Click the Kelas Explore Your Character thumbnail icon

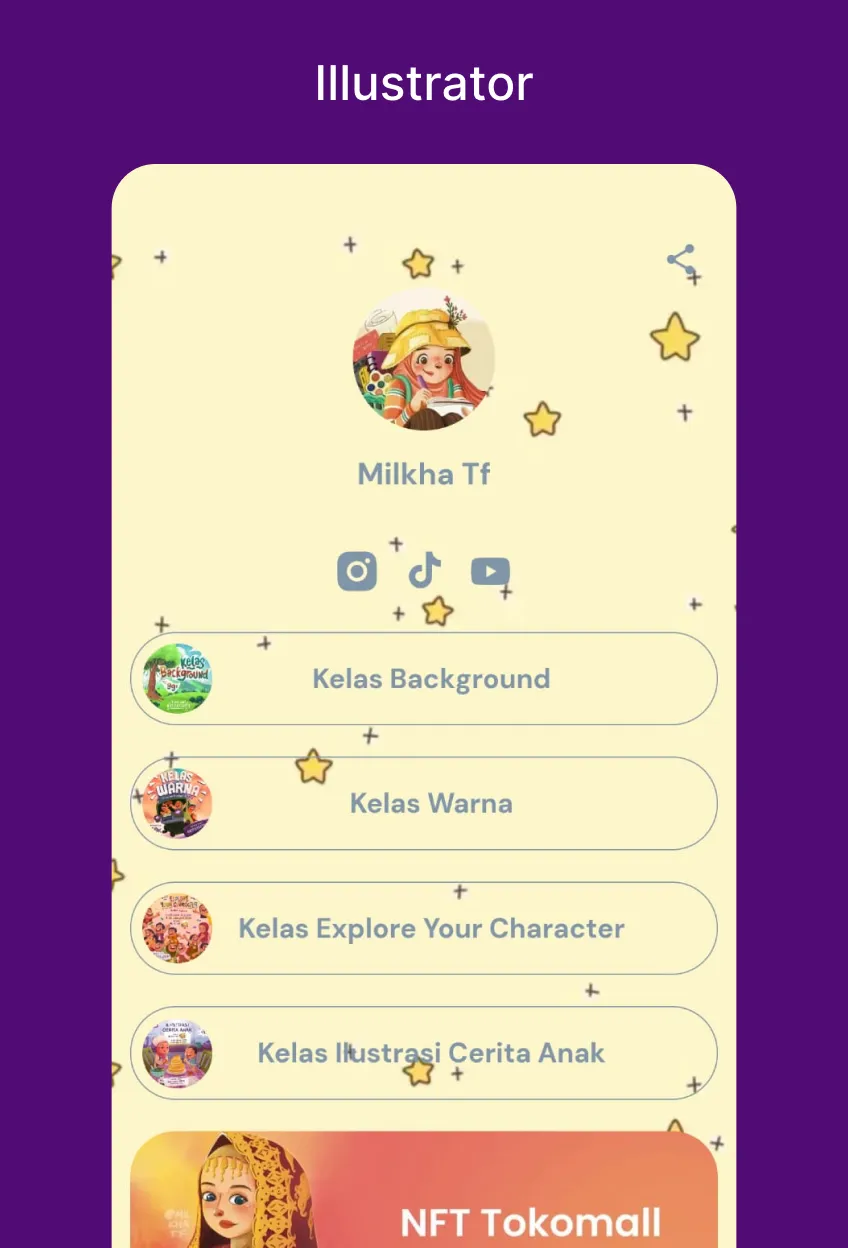coord(178,928)
